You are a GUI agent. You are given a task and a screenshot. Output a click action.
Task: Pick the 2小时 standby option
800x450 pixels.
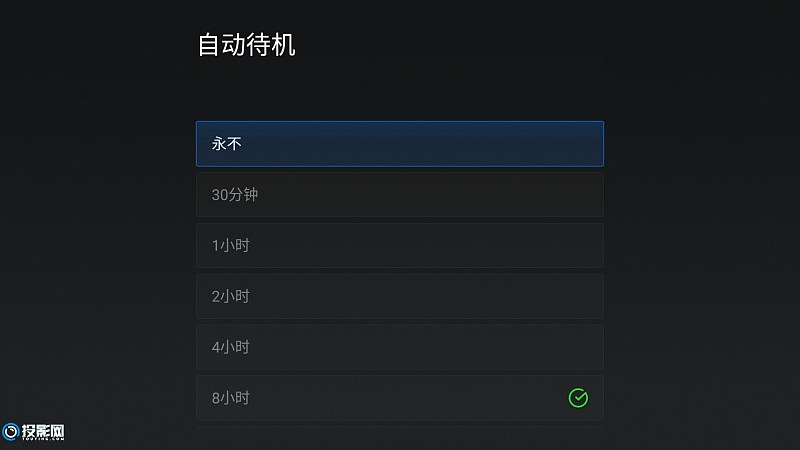[x=399, y=297]
